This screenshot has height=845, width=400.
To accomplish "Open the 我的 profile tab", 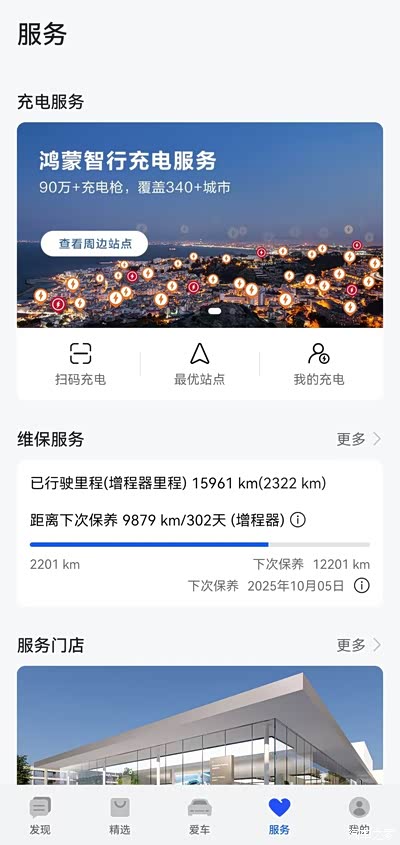I will 359,816.
